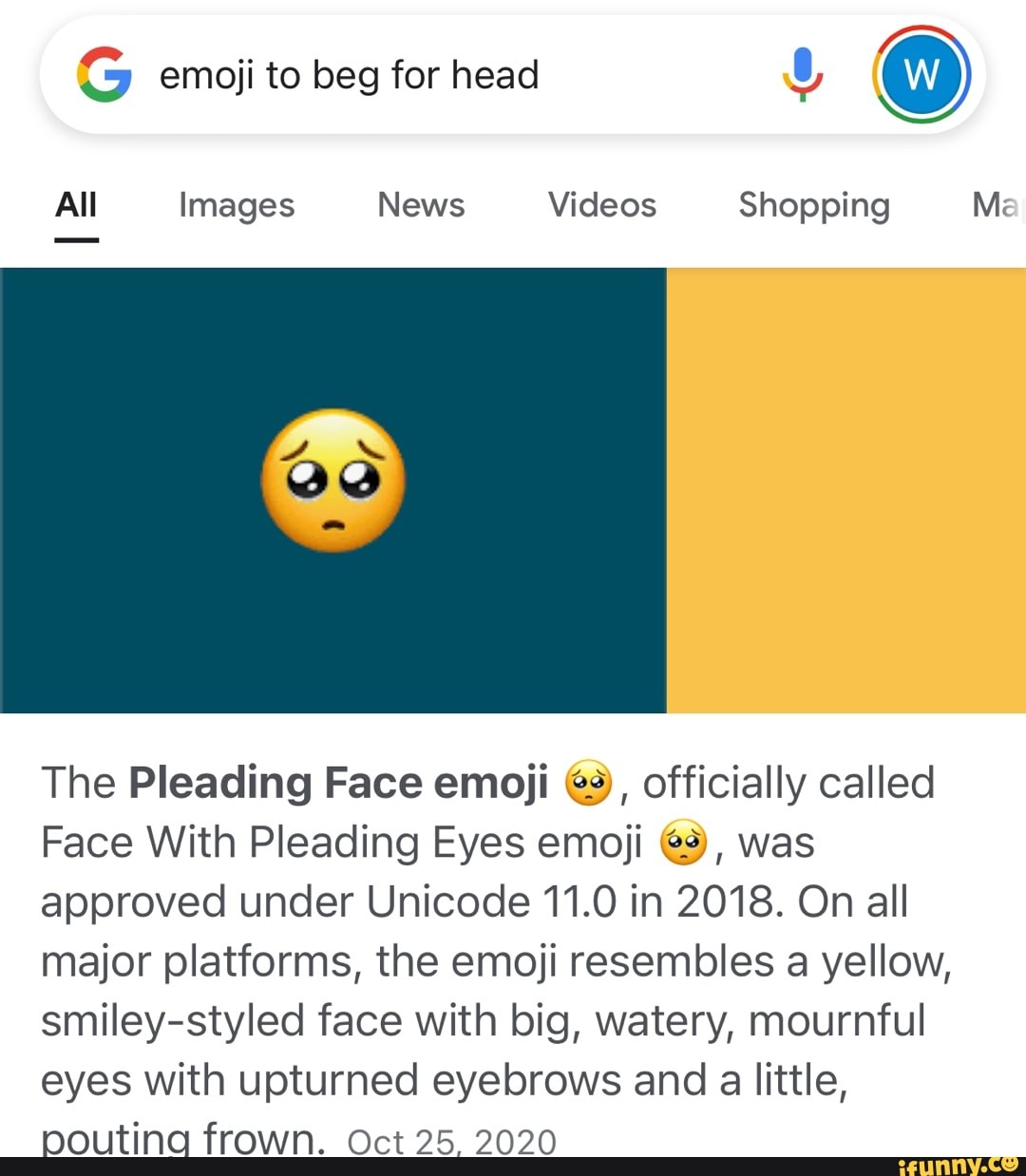Switch to the Shopping tab
The image size is (1026, 1176).
tap(813, 205)
